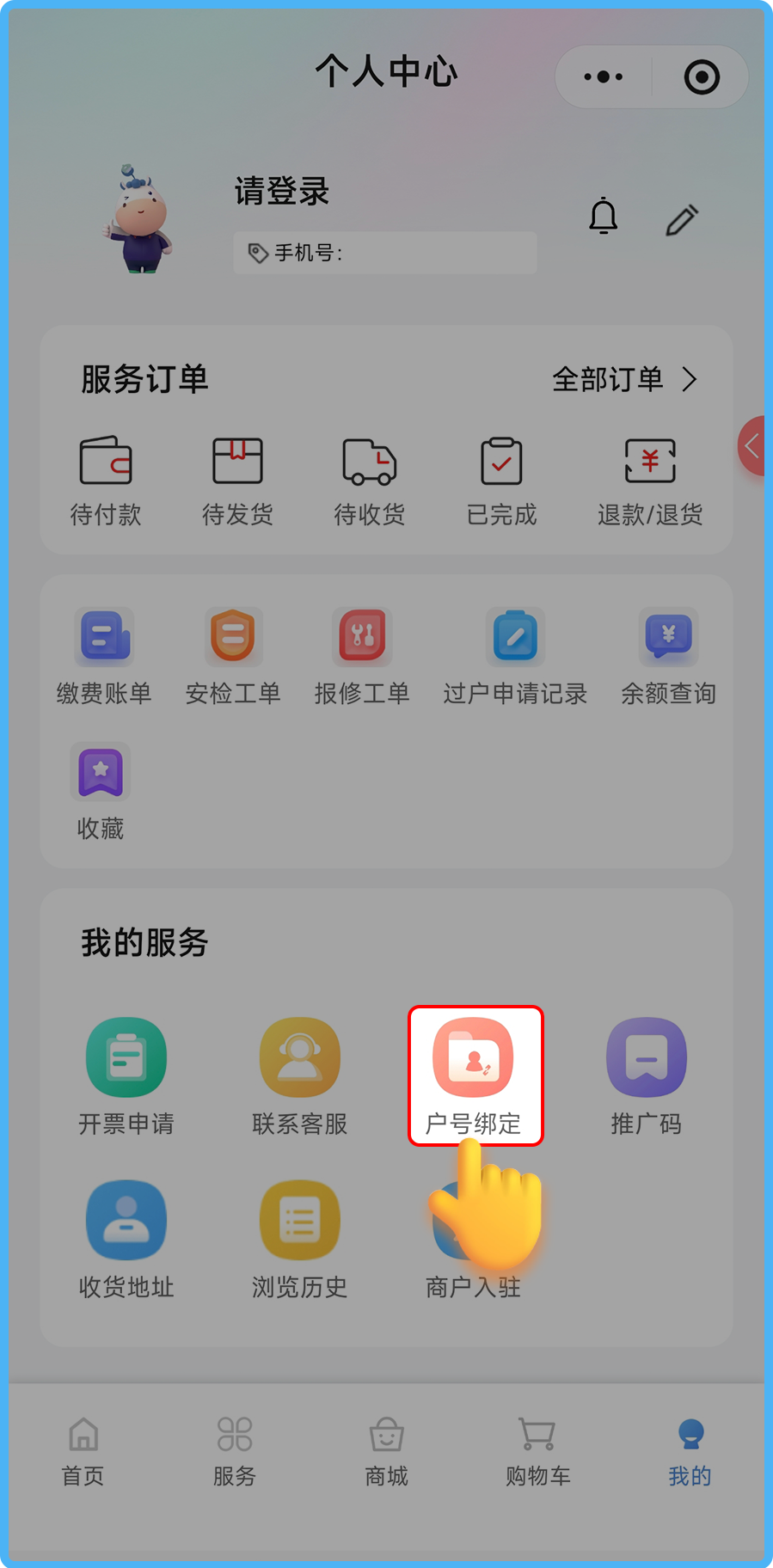Open 退款/退货 refunds and returns
Viewport: 773px width, 1568px height.
[x=650, y=480]
